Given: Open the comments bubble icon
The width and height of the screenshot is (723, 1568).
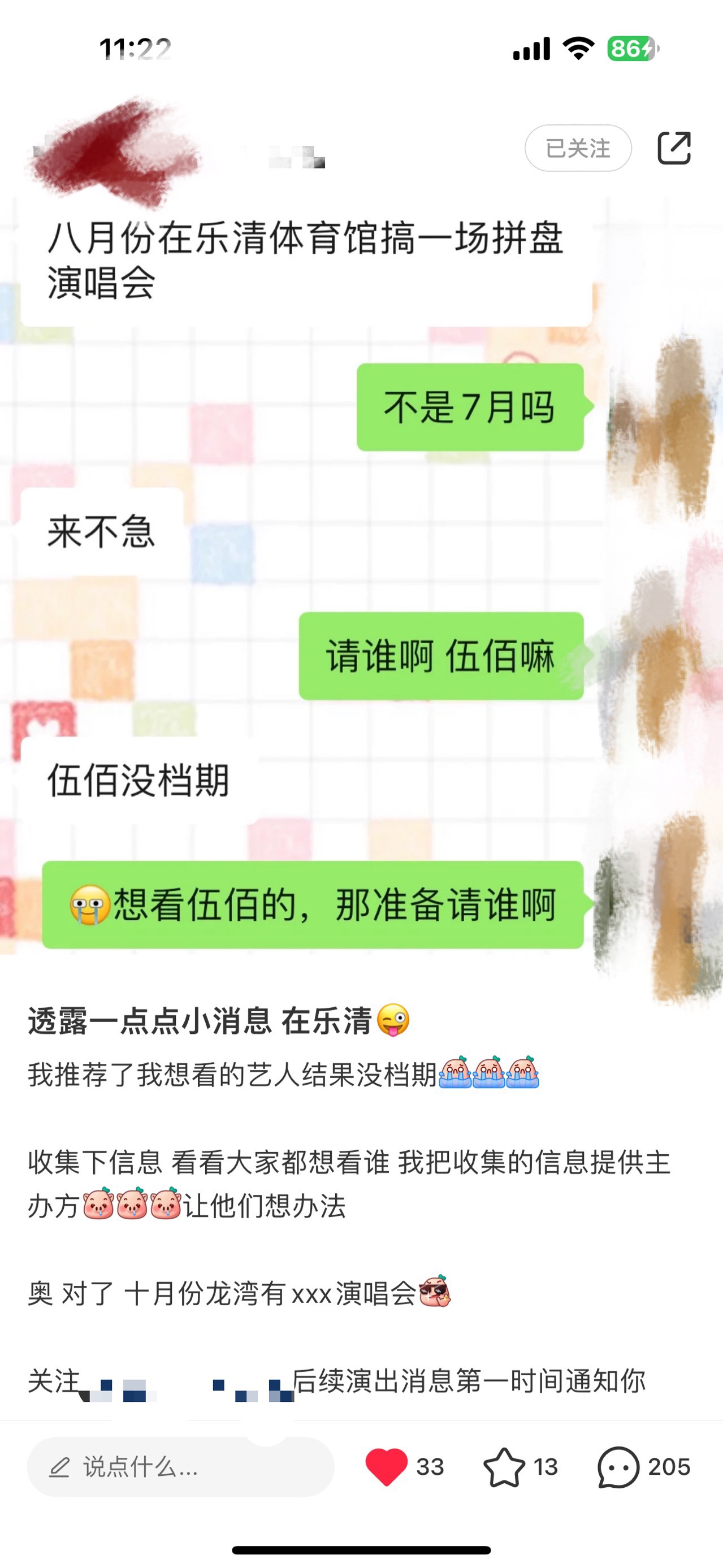Looking at the screenshot, I should [618, 1467].
